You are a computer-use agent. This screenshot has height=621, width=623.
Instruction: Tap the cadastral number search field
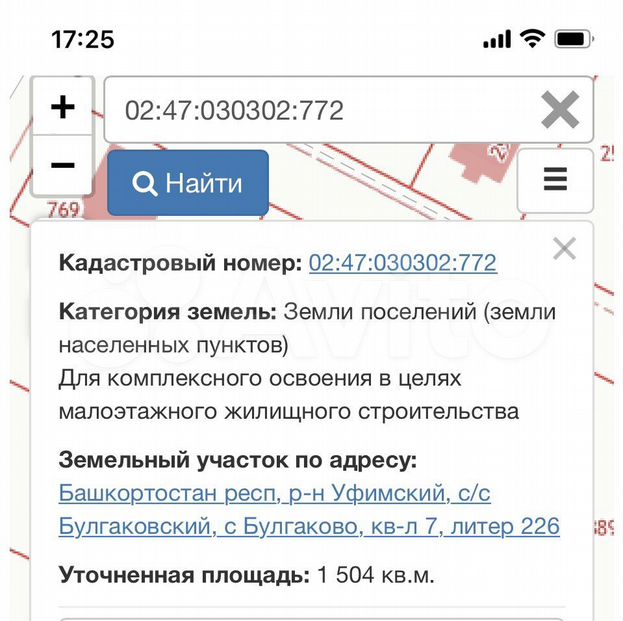pos(320,110)
